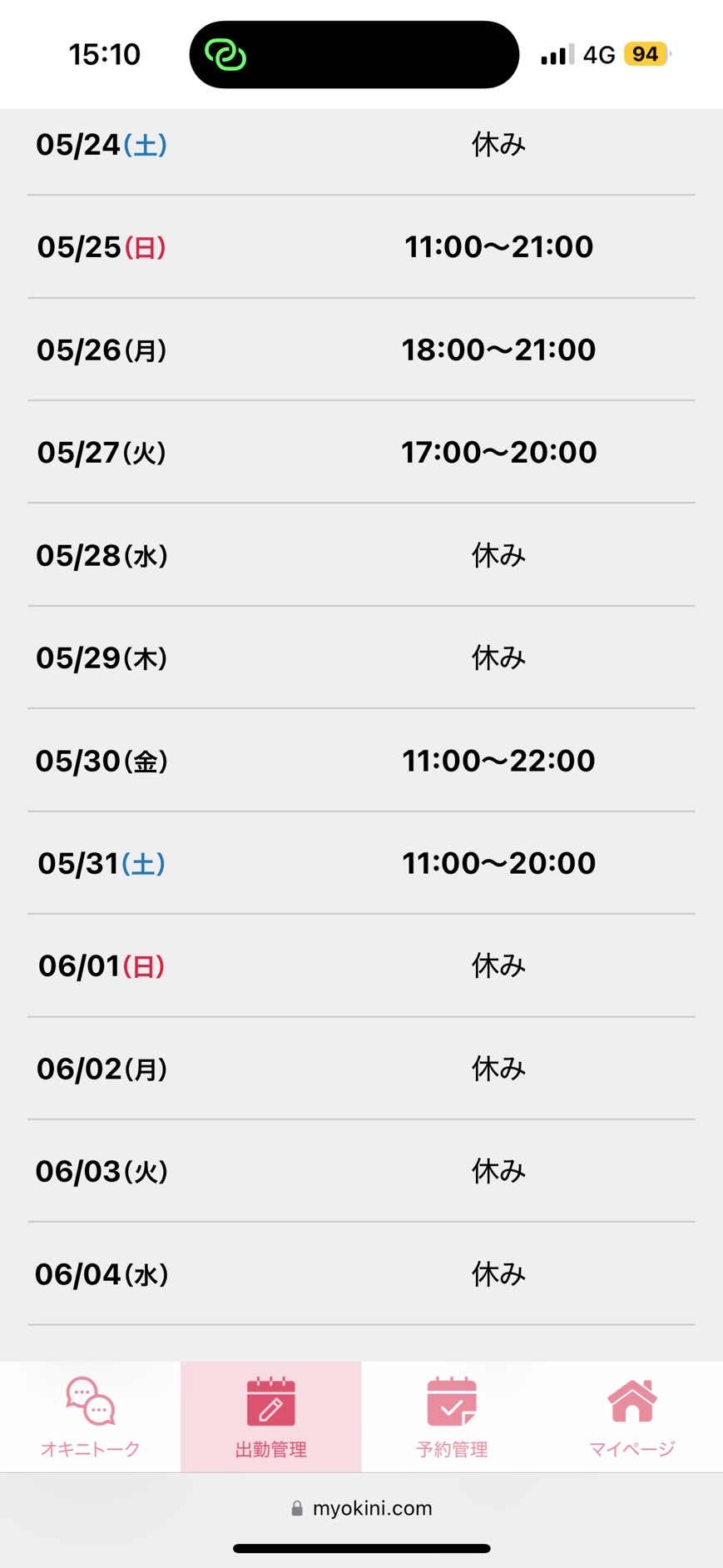Go to マイページ
Viewport: 723px width, 1568px height.
click(632, 1417)
